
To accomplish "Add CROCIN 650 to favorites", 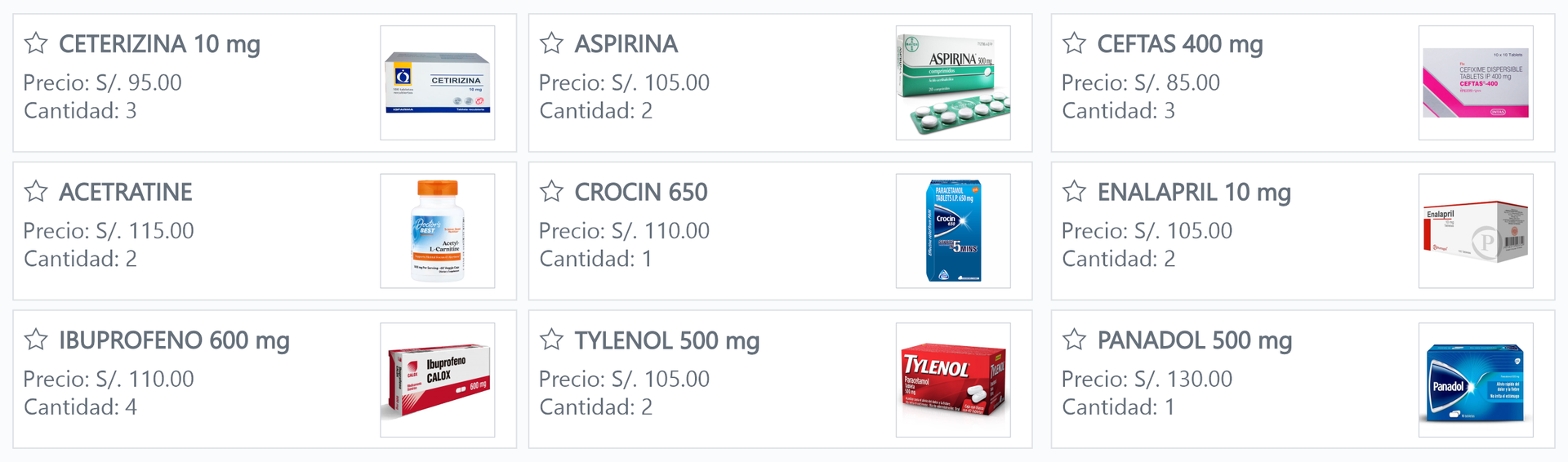I will click(x=552, y=192).
